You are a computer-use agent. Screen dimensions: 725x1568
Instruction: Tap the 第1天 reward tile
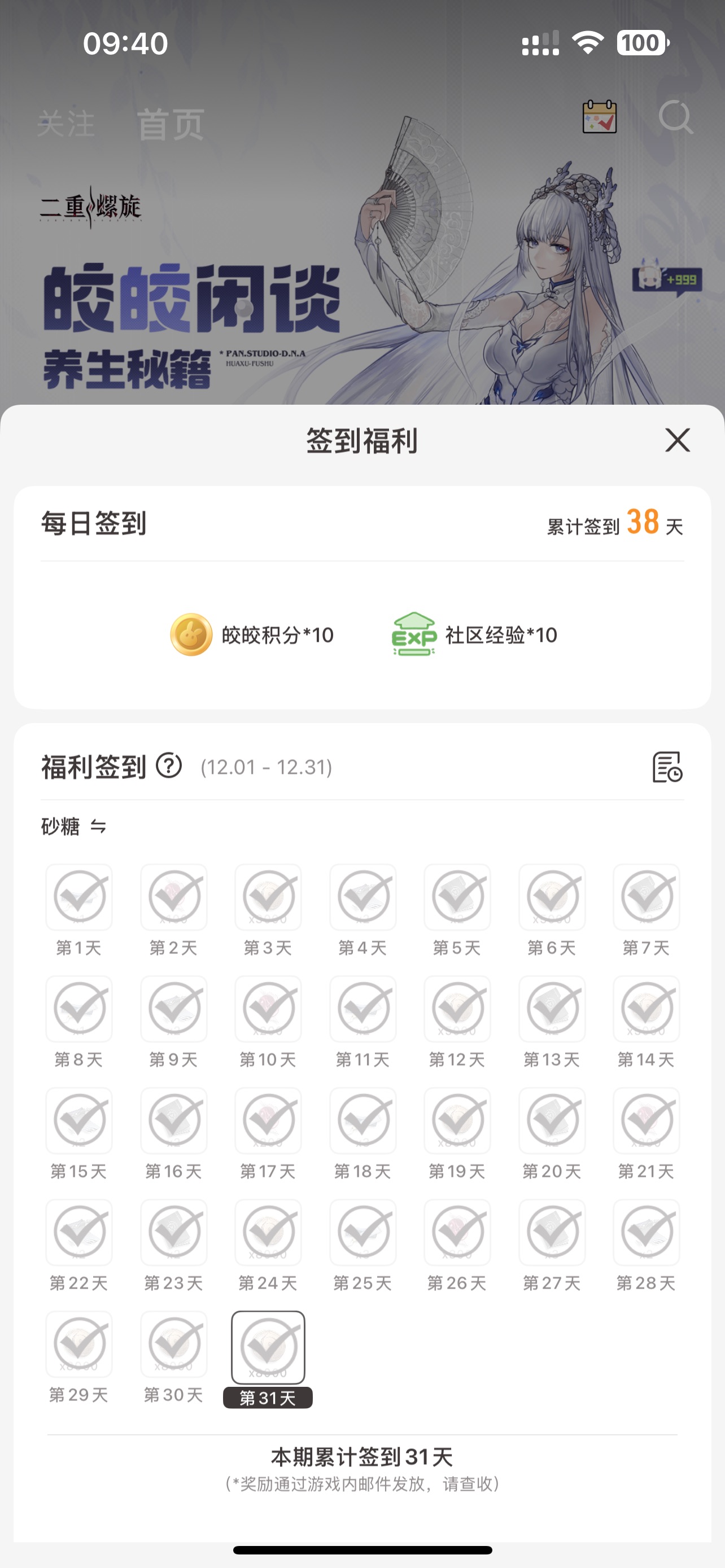click(79, 897)
